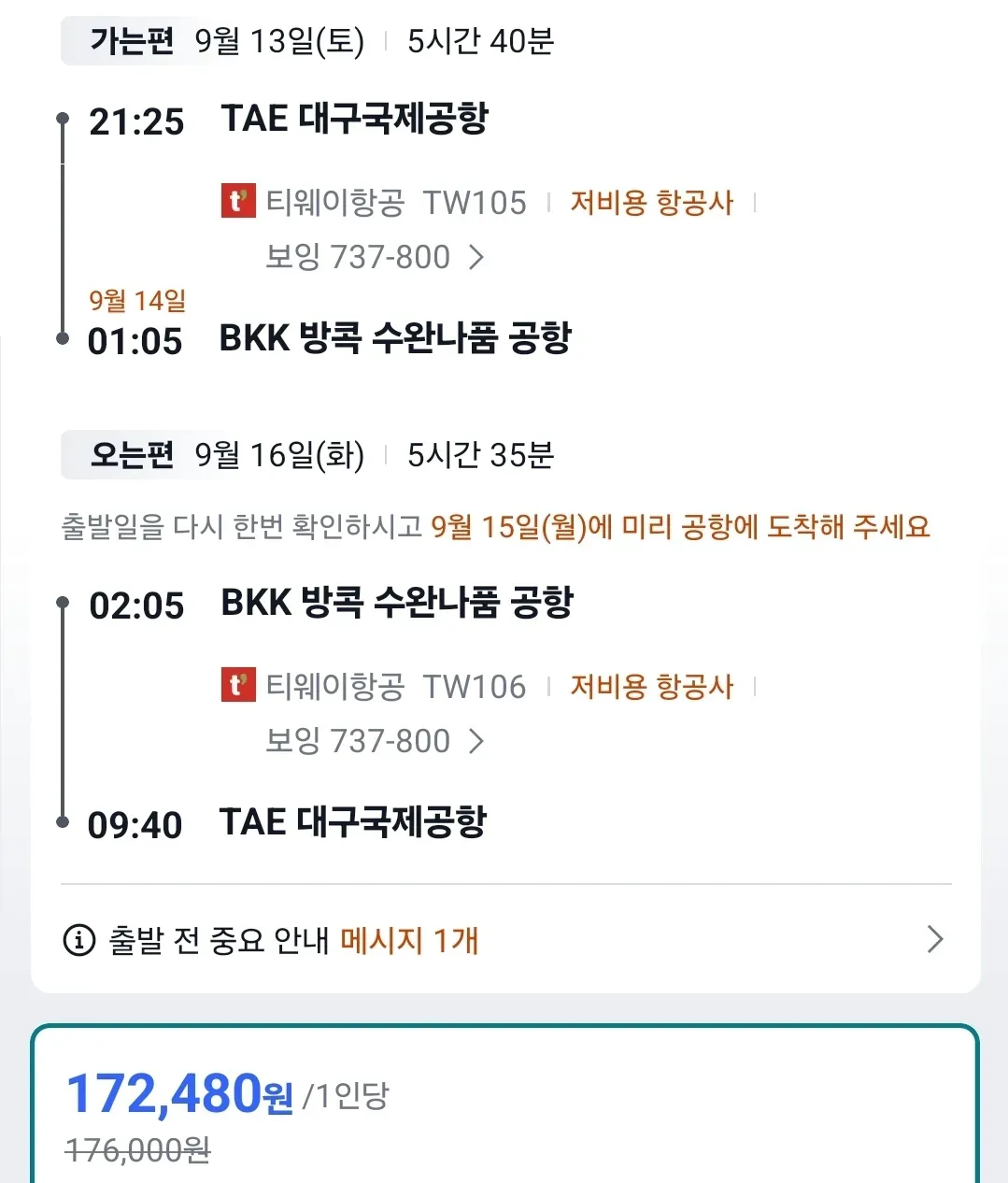Image resolution: width=1008 pixels, height=1183 pixels.
Task: Click the TAE arrival timeline dot at 09:40
Action: (63, 821)
